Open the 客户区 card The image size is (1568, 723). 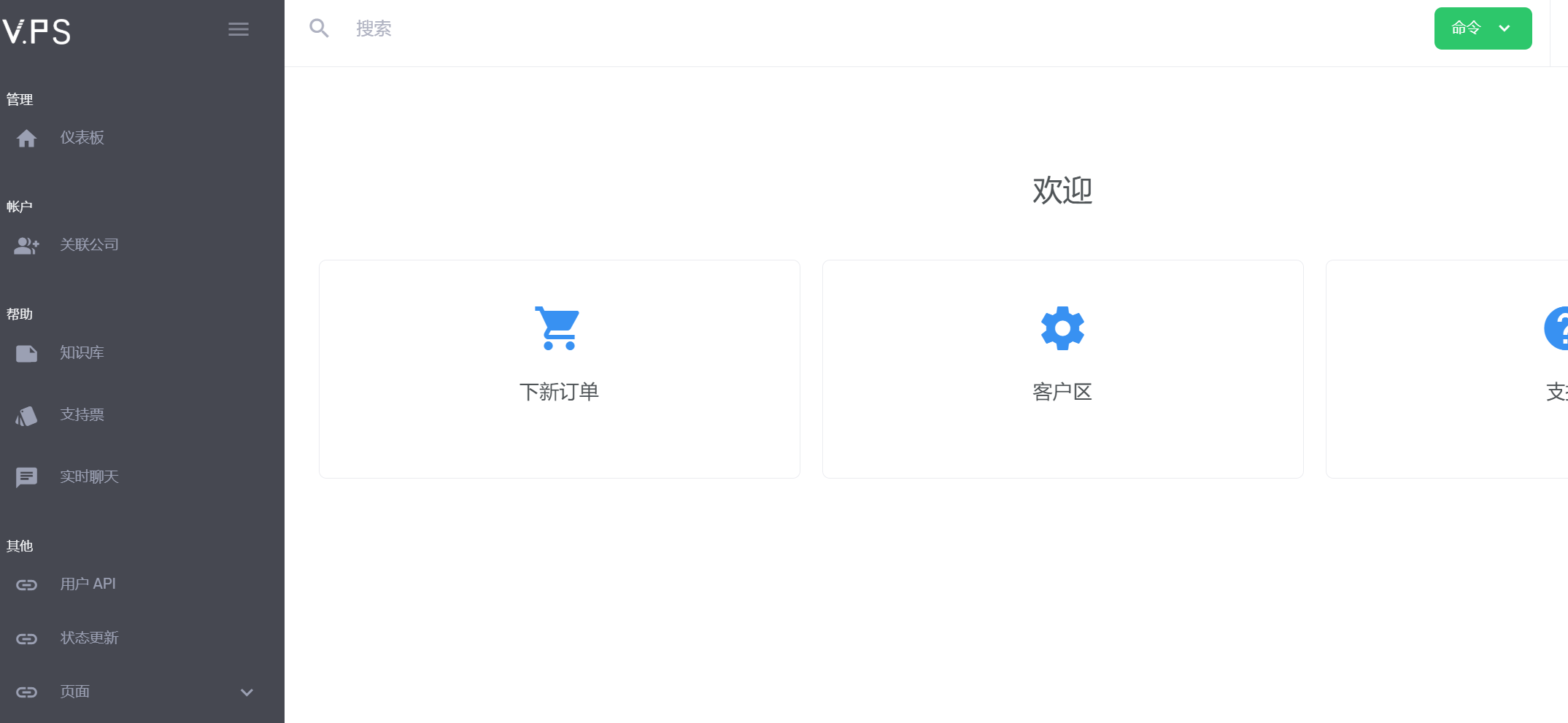pyautogui.click(x=1062, y=368)
